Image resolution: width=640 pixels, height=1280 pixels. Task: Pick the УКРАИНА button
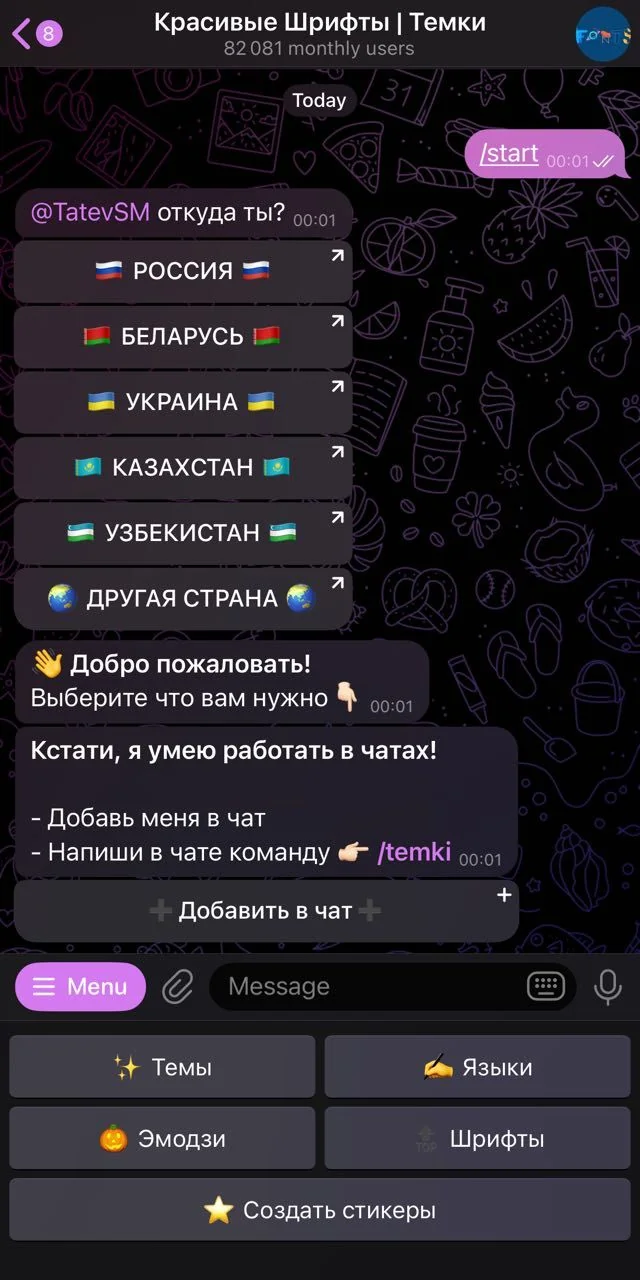coord(183,402)
